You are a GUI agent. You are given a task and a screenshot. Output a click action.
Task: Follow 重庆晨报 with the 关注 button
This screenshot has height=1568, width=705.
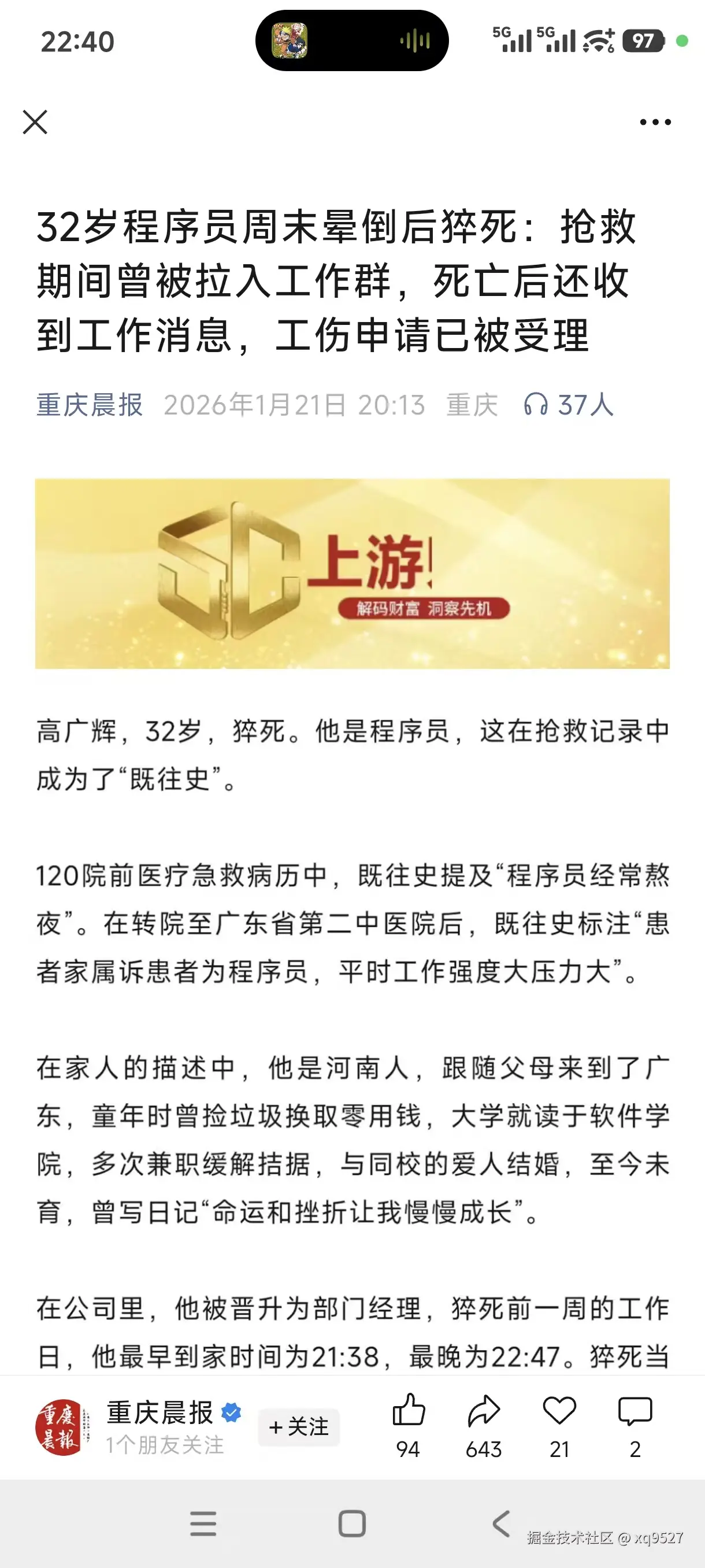299,1427
